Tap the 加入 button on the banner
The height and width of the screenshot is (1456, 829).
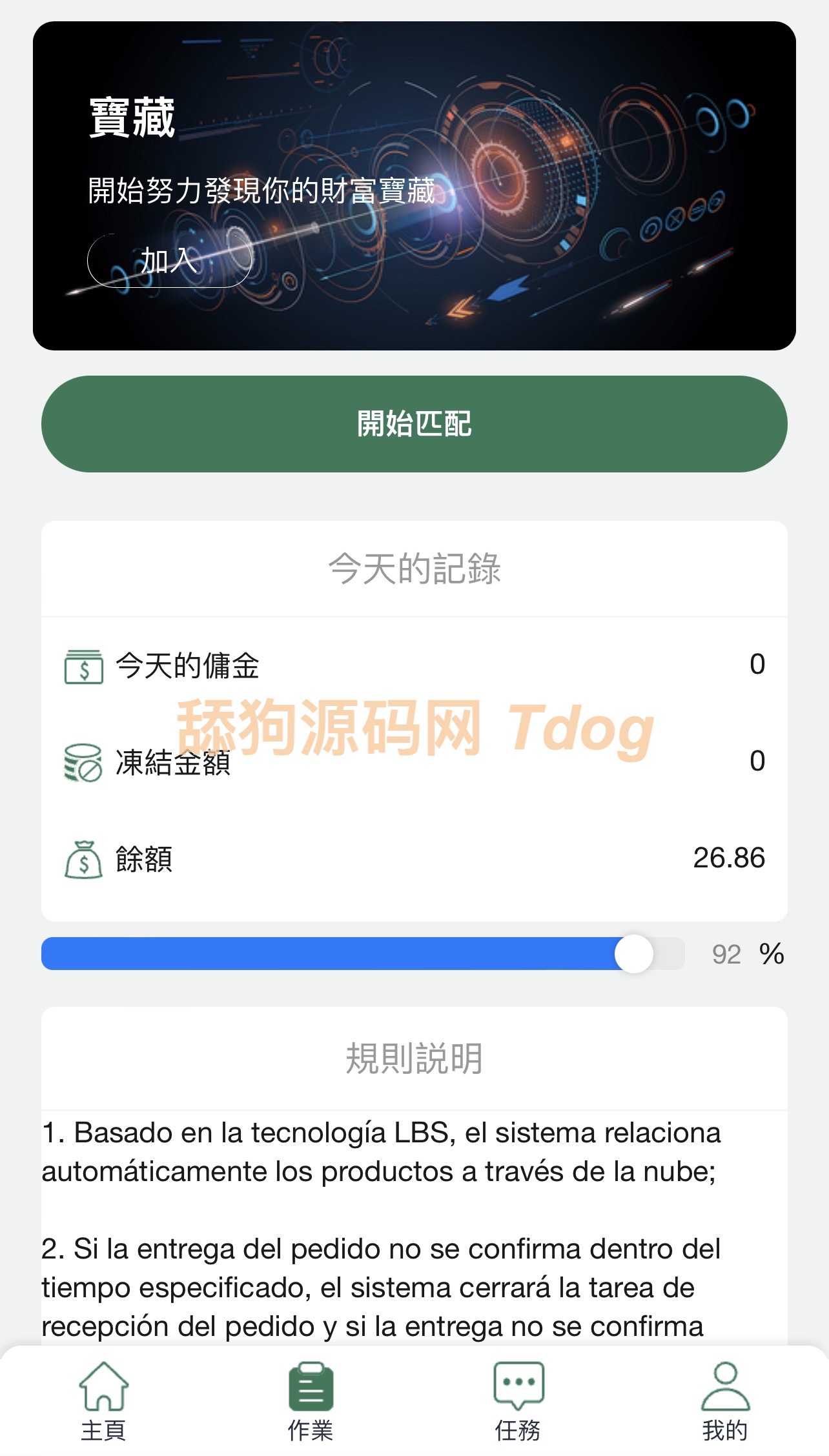[x=169, y=261]
